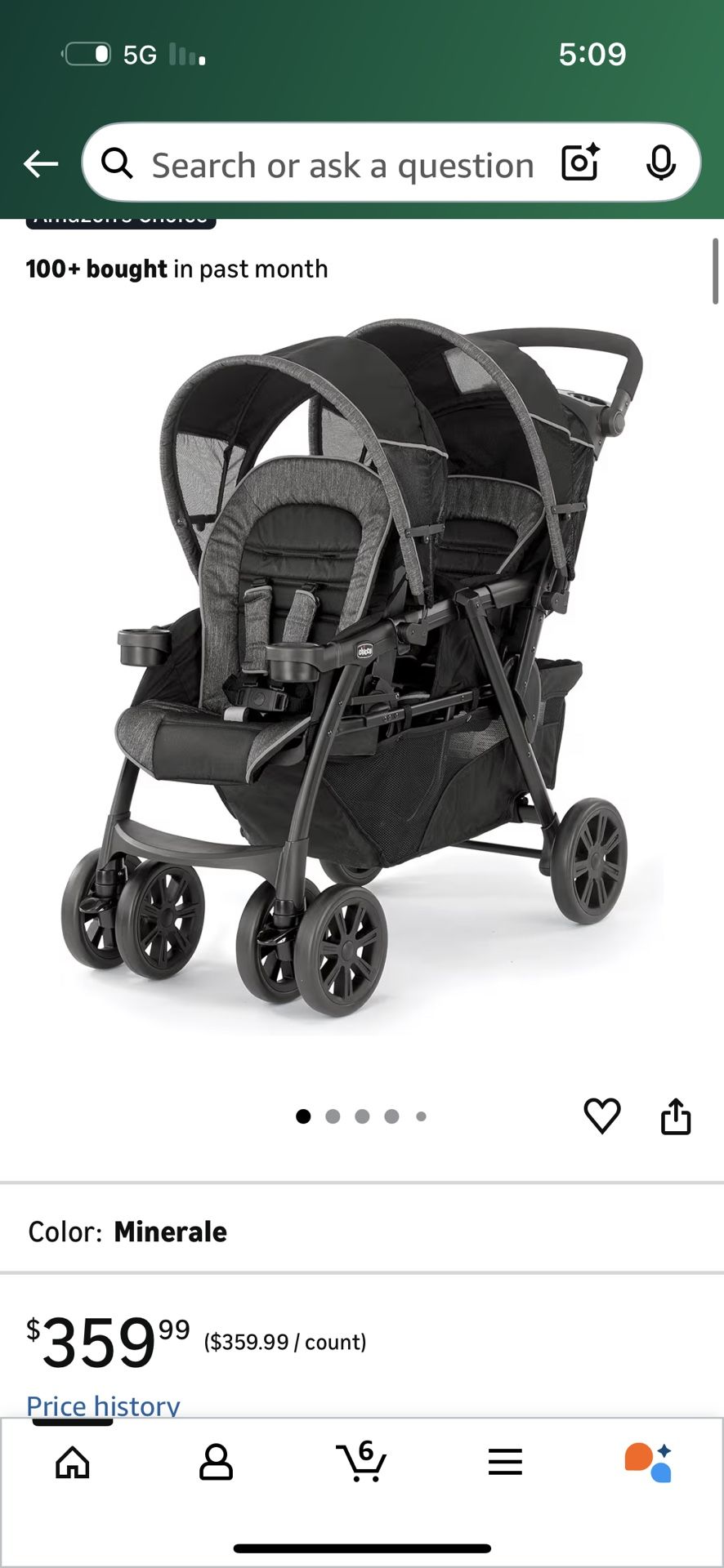This screenshot has height=1568, width=724.
Task: Open visual search with the camera icon
Action: point(579,163)
